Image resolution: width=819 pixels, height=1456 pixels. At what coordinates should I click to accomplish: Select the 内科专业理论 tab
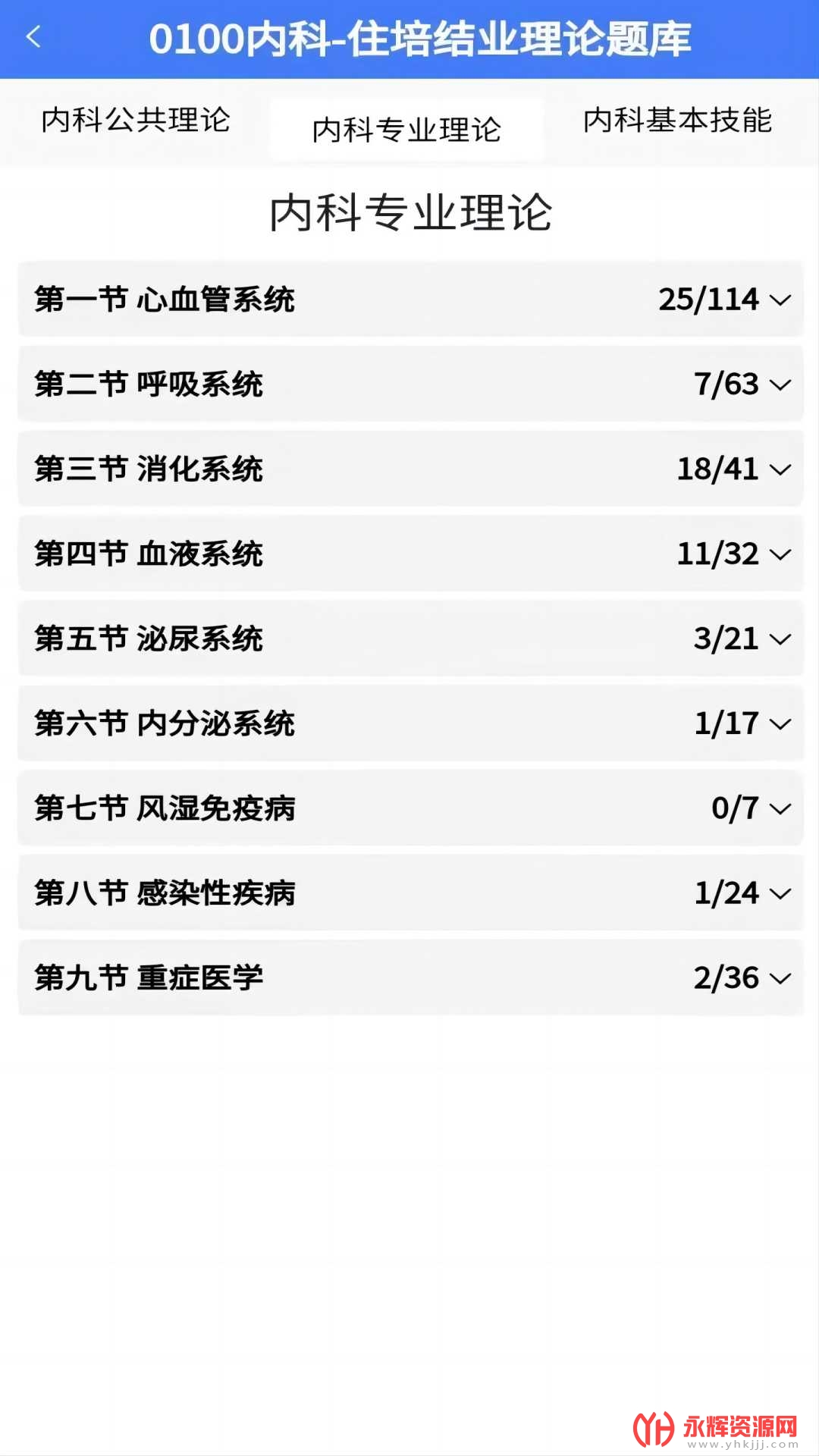click(x=406, y=130)
